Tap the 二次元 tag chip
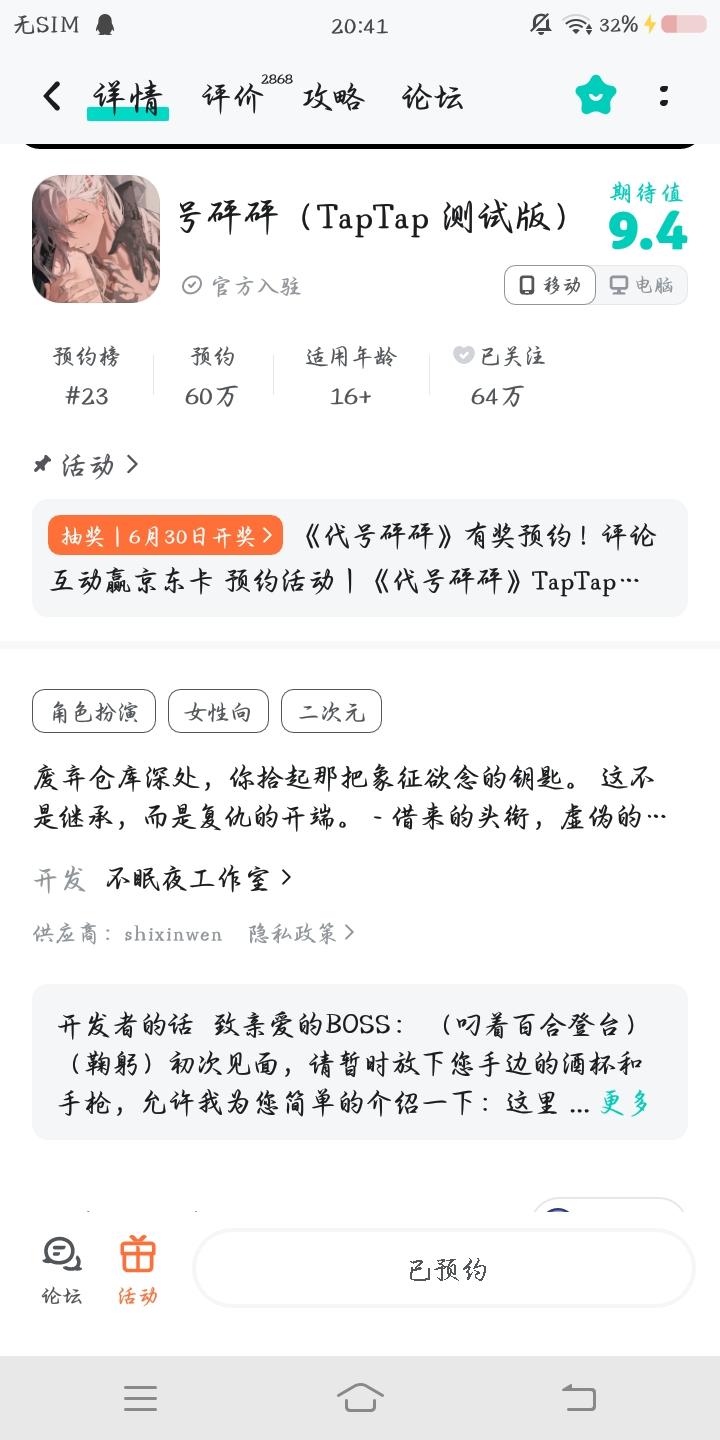720x1440 pixels. 331,712
